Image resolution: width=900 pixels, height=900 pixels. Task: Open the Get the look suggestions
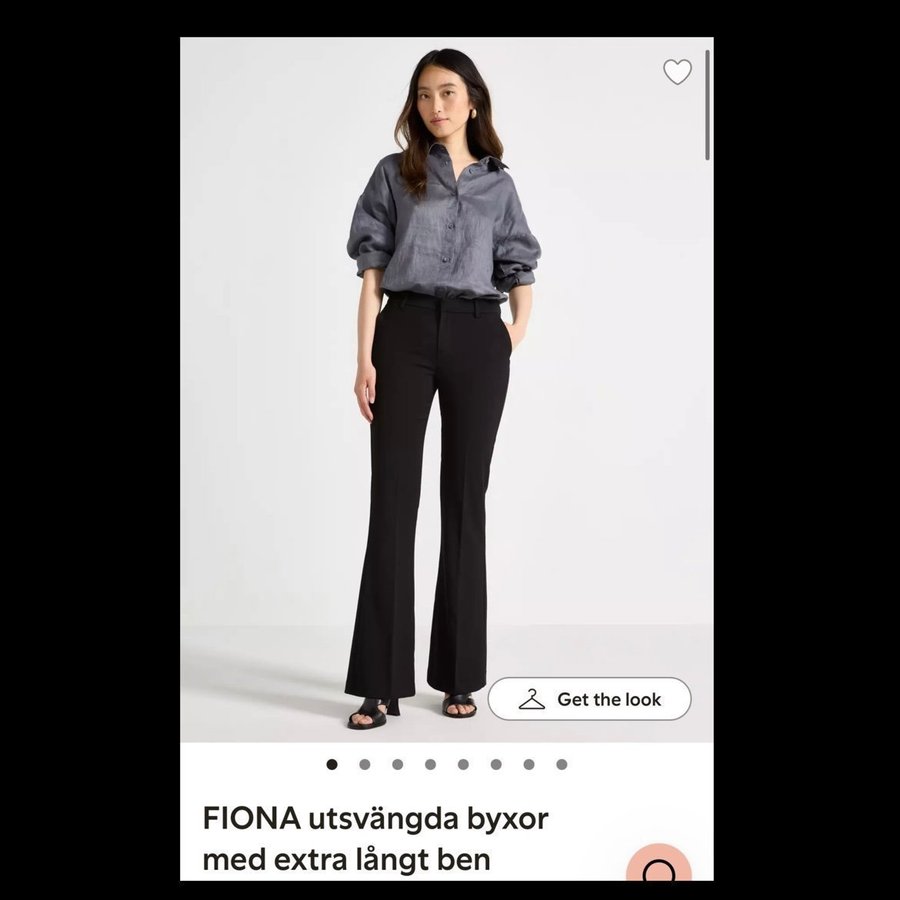point(589,699)
